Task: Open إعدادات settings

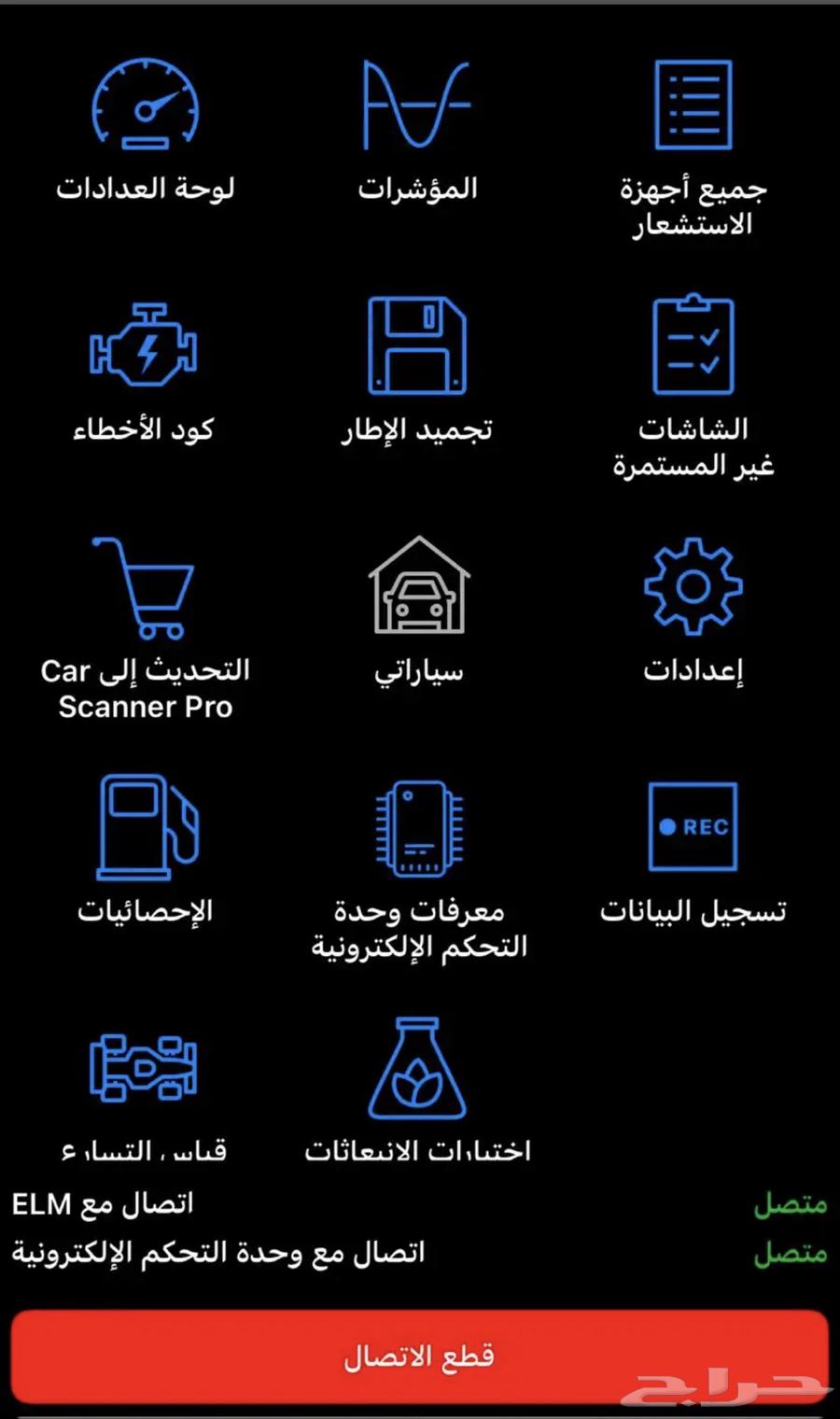Action: [693, 588]
